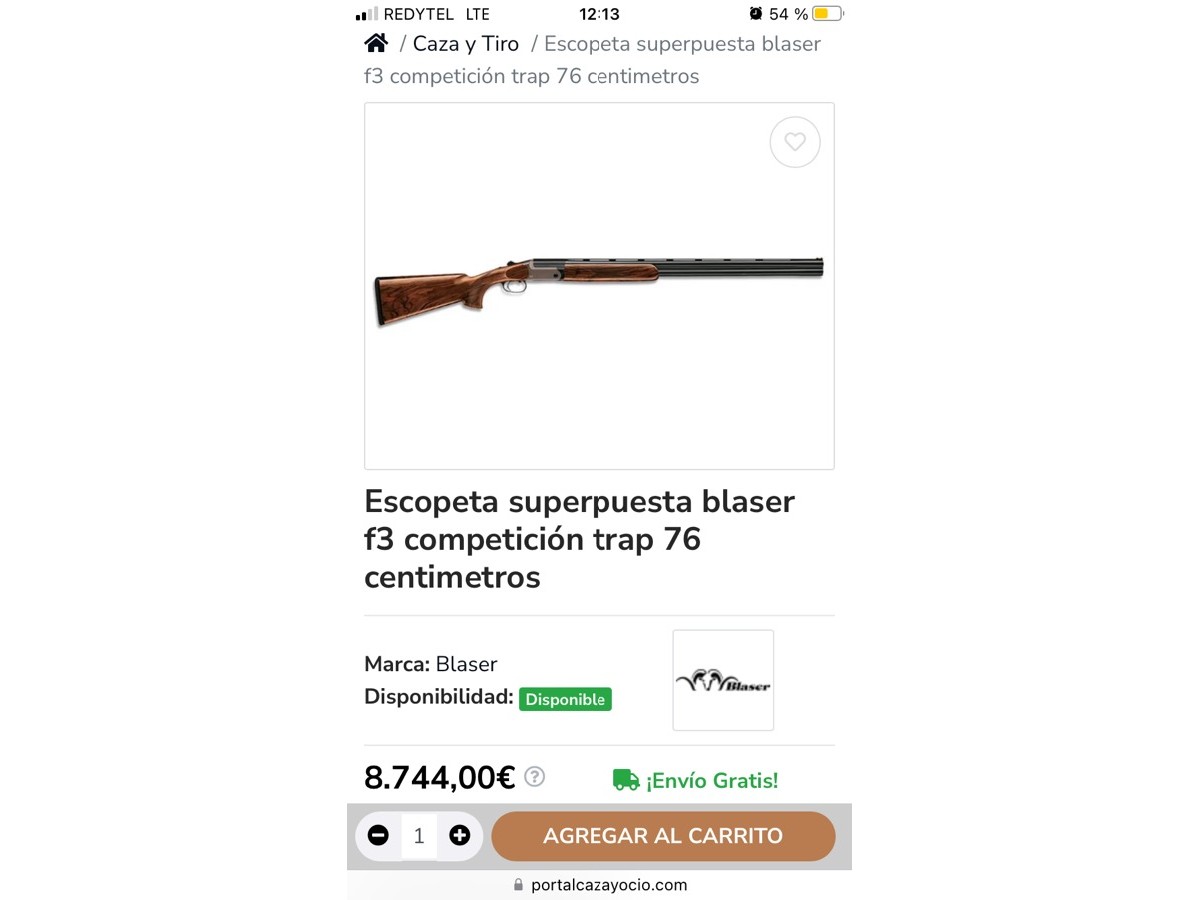
Task: Decrease quantity with minus button
Action: pyautogui.click(x=378, y=836)
